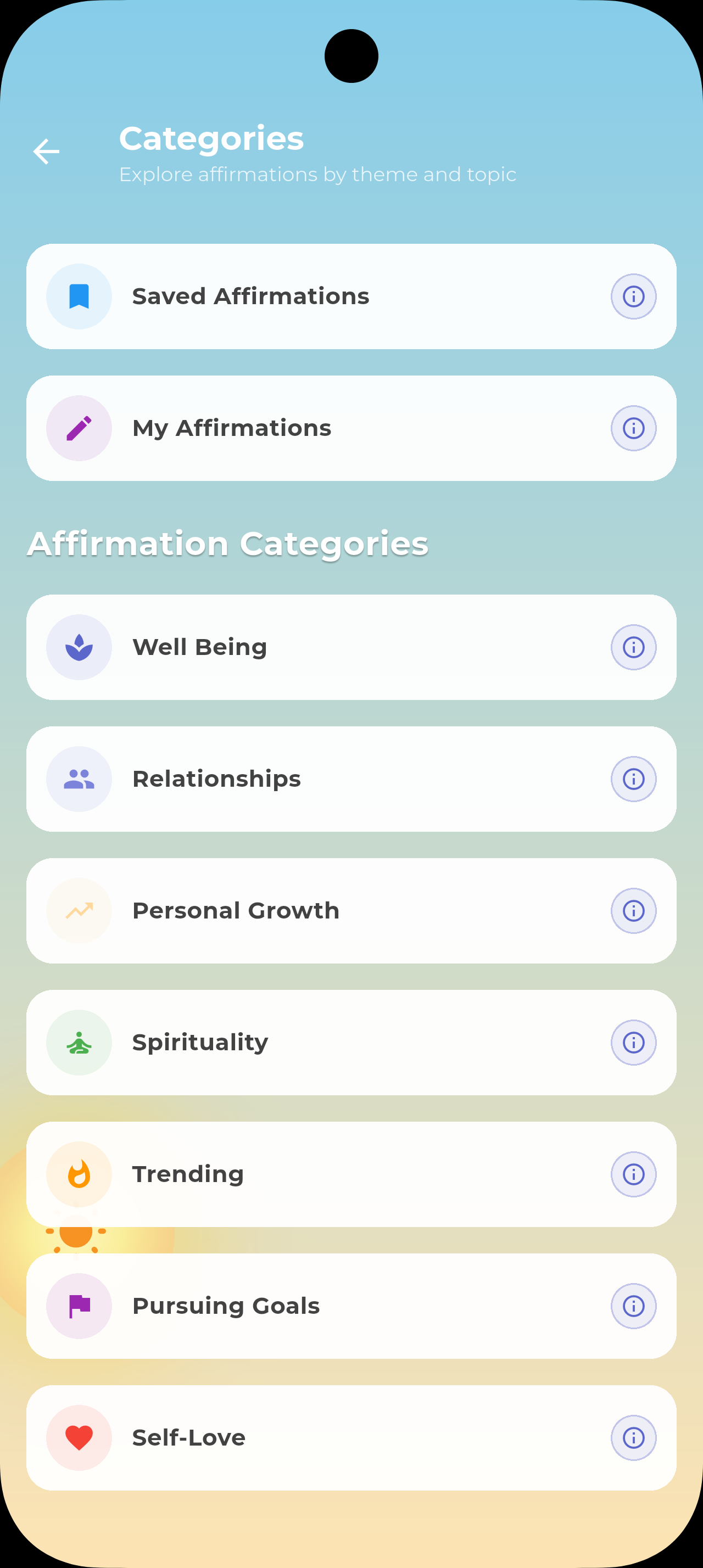Open info for My Affirmations

coord(634,428)
